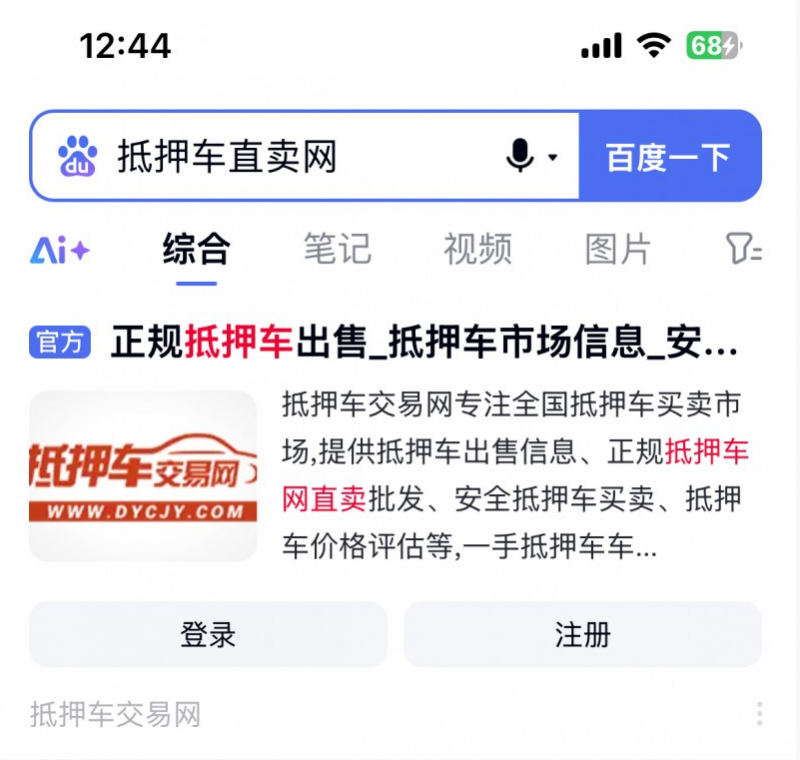Image resolution: width=800 pixels, height=760 pixels.
Task: Open the search filter options
Action: point(743,250)
